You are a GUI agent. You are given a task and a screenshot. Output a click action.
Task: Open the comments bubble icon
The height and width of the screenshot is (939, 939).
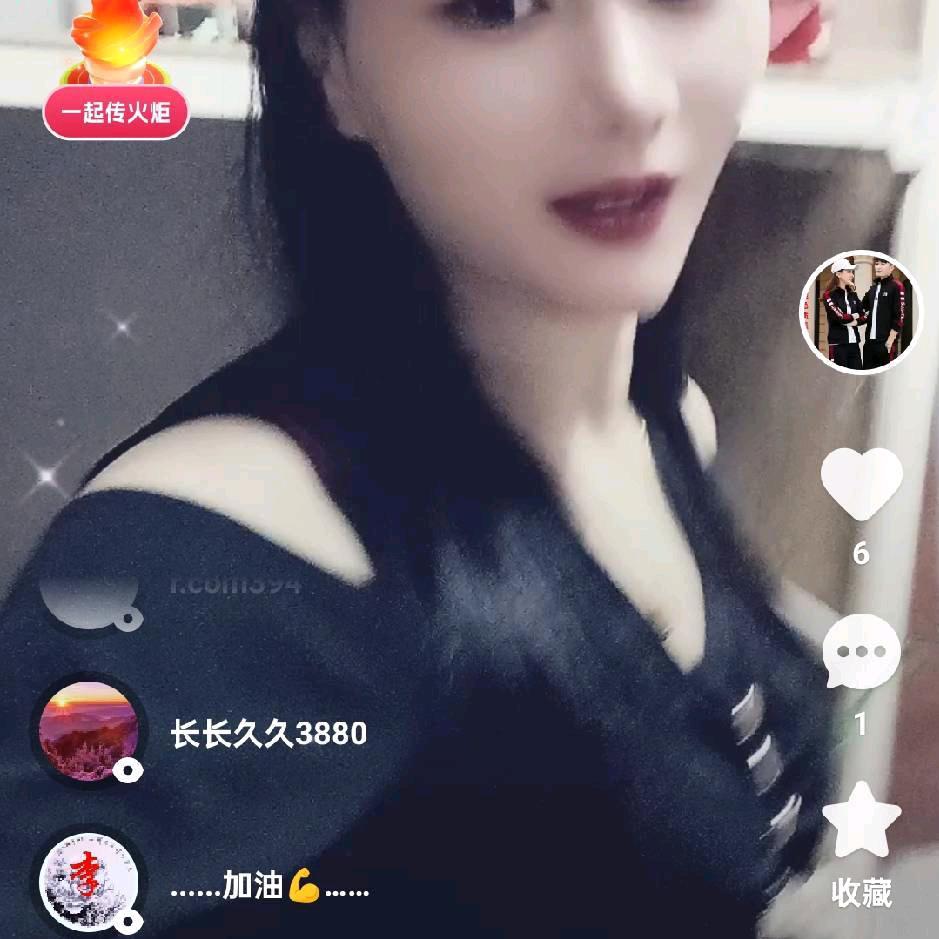pos(861,651)
